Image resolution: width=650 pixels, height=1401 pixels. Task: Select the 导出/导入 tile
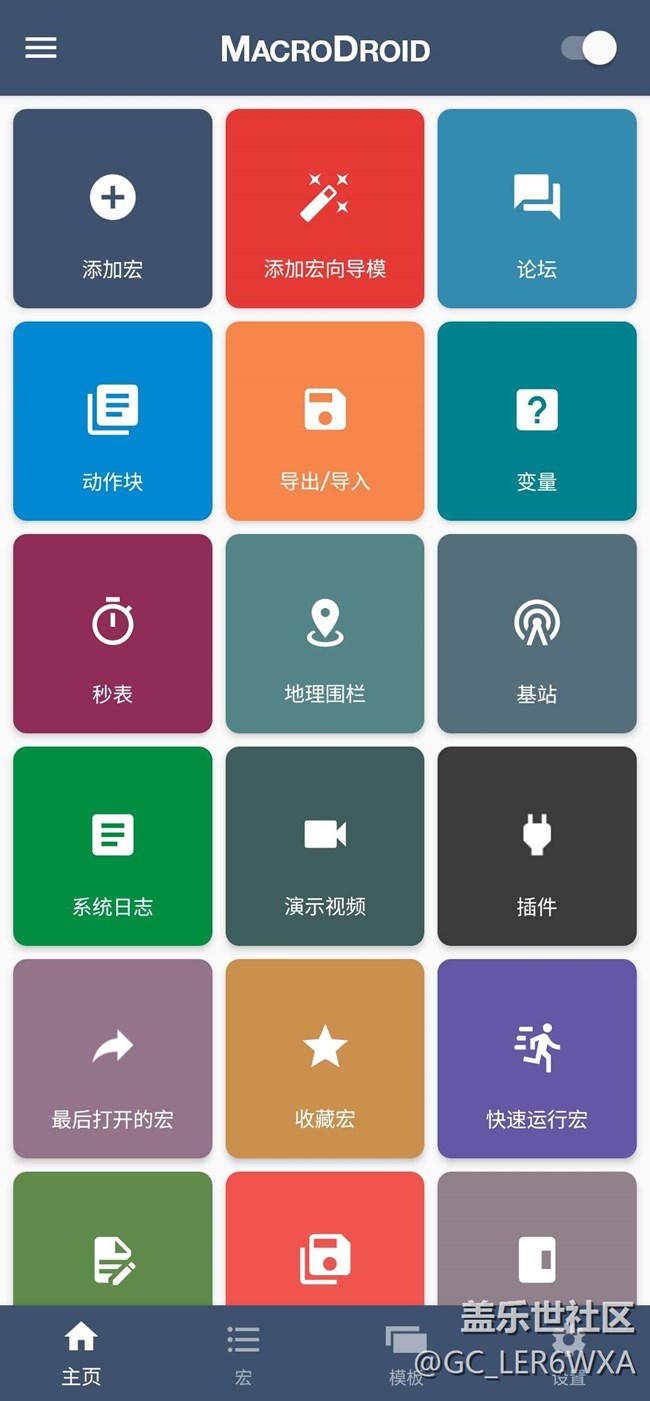pyautogui.click(x=325, y=421)
